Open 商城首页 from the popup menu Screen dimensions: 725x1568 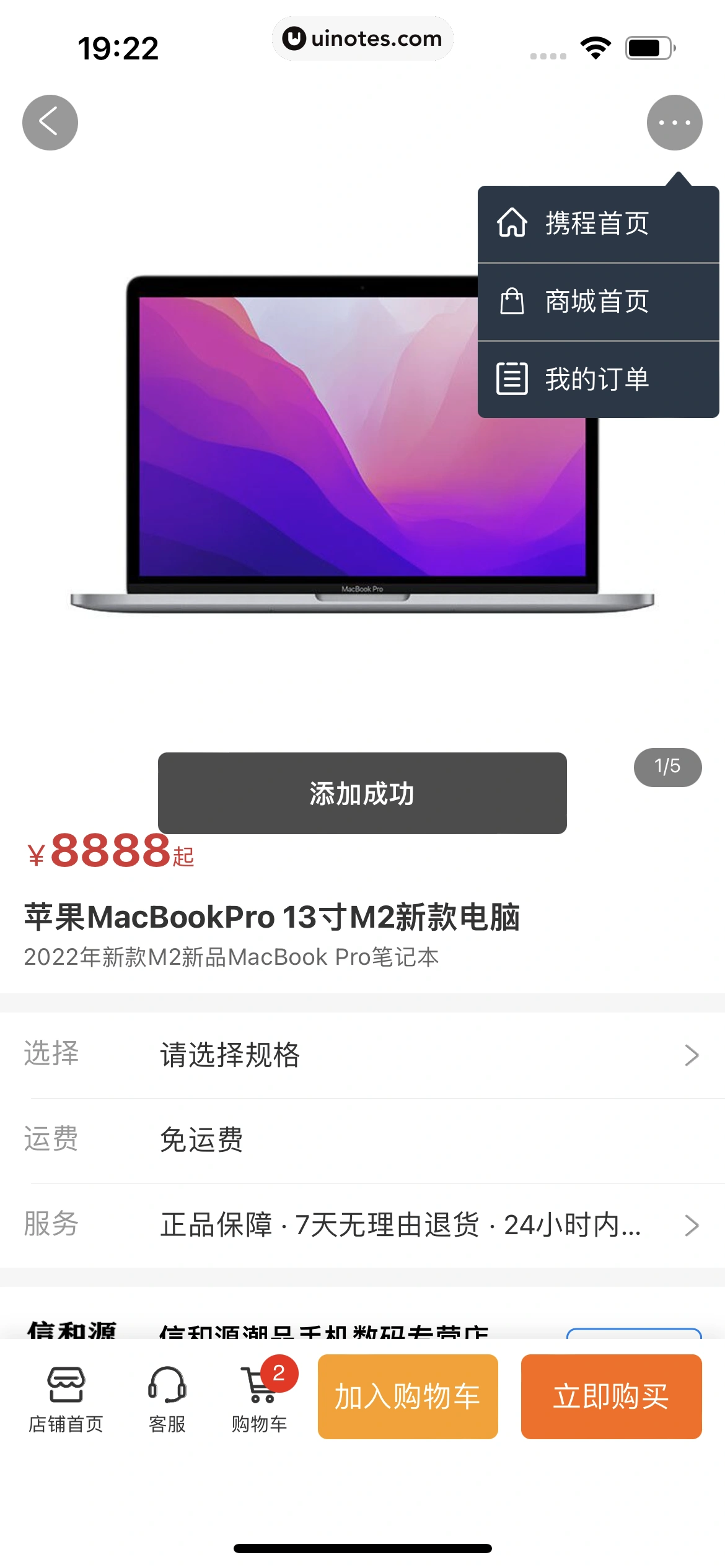[x=597, y=302]
